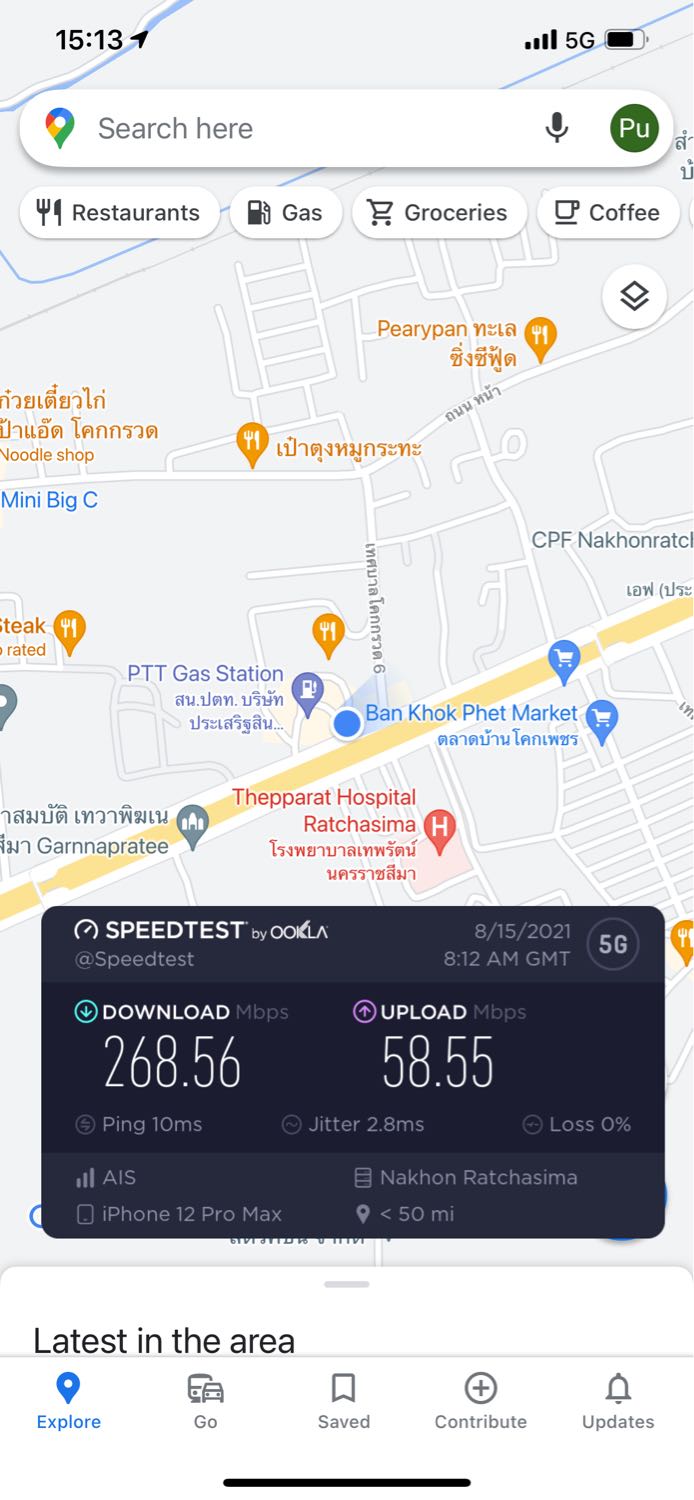Open the Pu account avatar
This screenshot has height=1500, width=694.
[634, 128]
